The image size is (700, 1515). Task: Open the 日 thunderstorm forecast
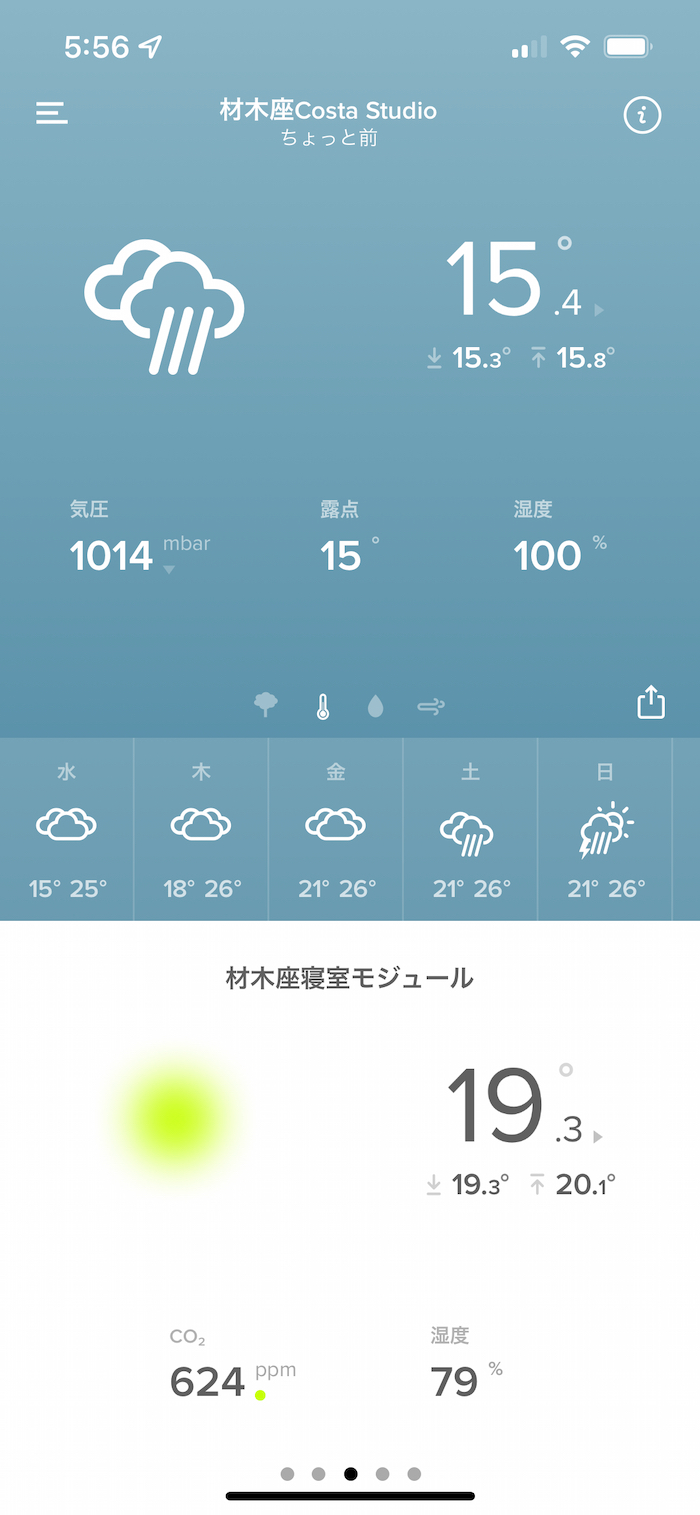tap(605, 829)
